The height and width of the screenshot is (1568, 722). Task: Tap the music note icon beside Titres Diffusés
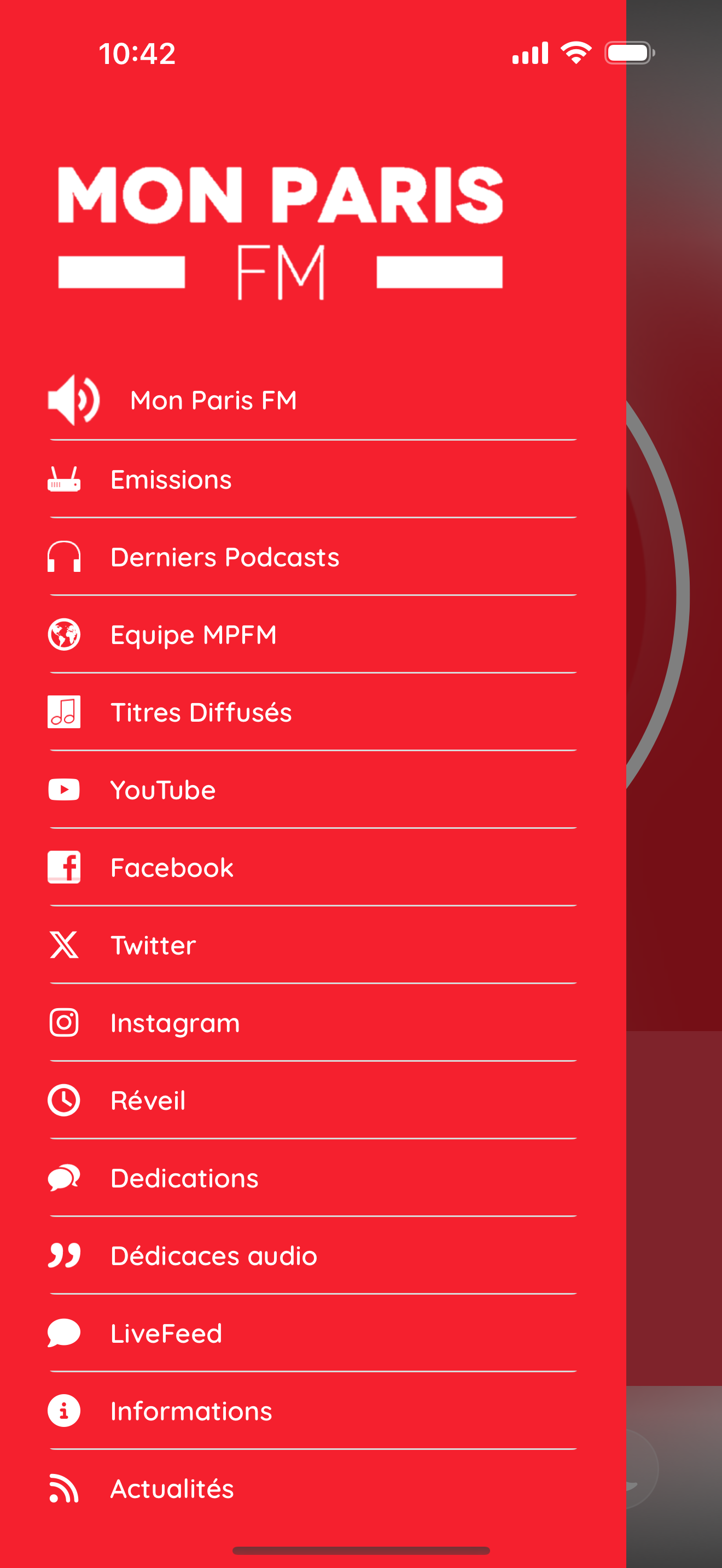click(63, 712)
